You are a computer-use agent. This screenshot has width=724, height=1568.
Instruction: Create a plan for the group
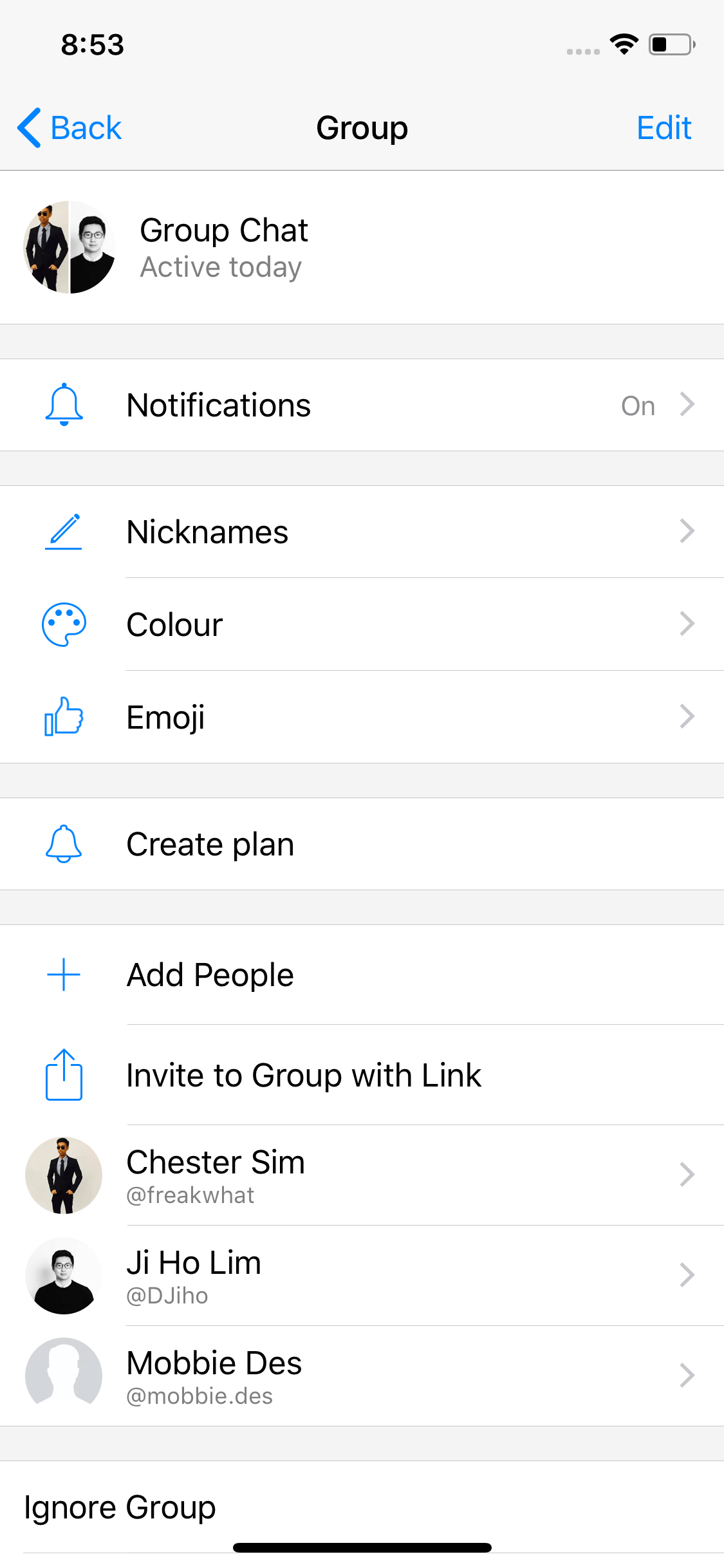click(362, 844)
